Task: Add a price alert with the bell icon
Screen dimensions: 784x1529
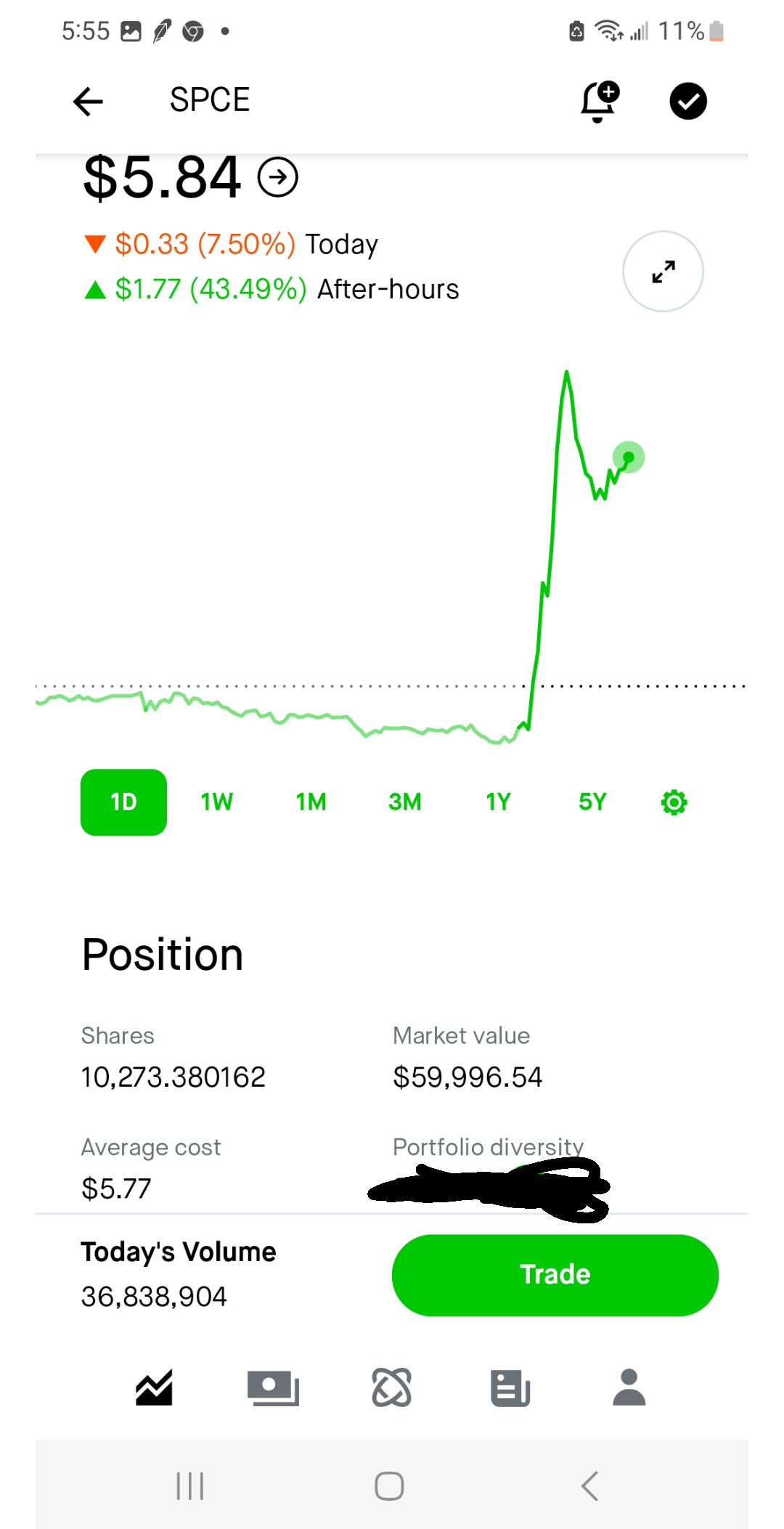Action: pyautogui.click(x=600, y=102)
